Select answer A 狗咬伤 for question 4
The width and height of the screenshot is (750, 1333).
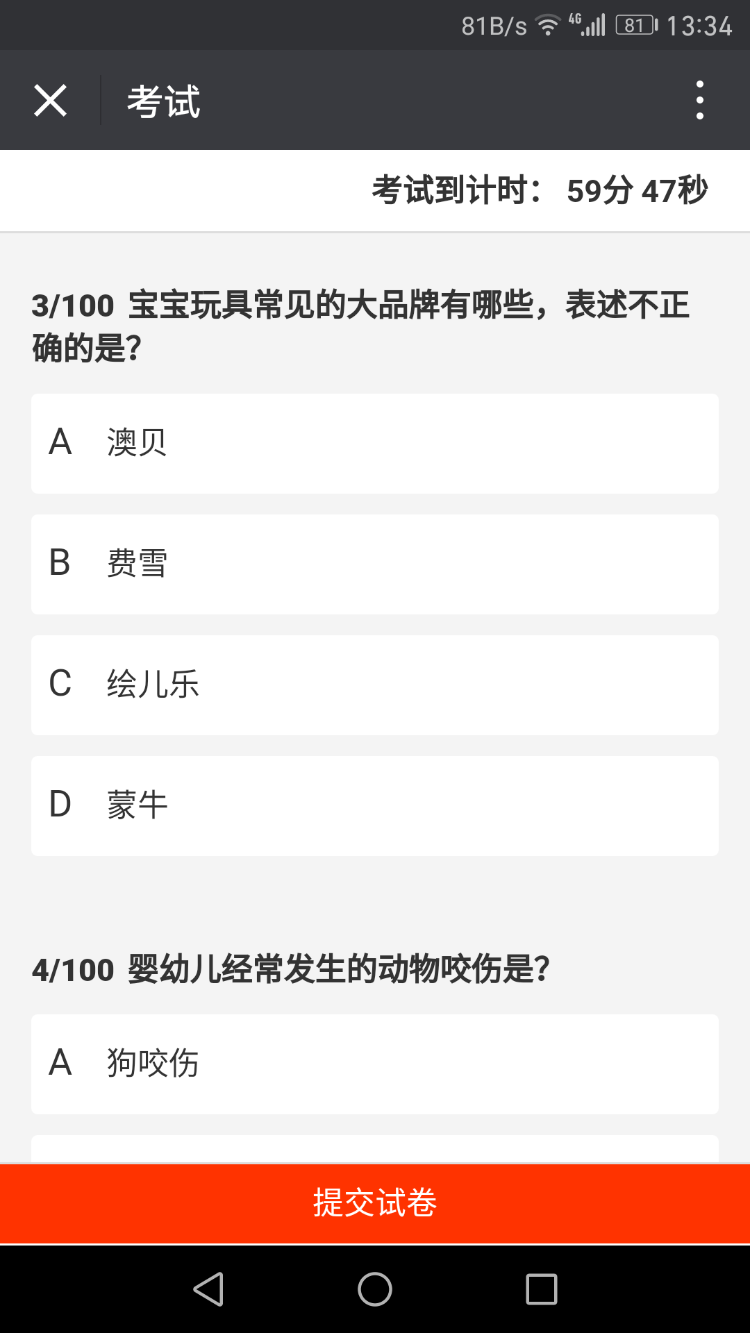[x=375, y=1064]
